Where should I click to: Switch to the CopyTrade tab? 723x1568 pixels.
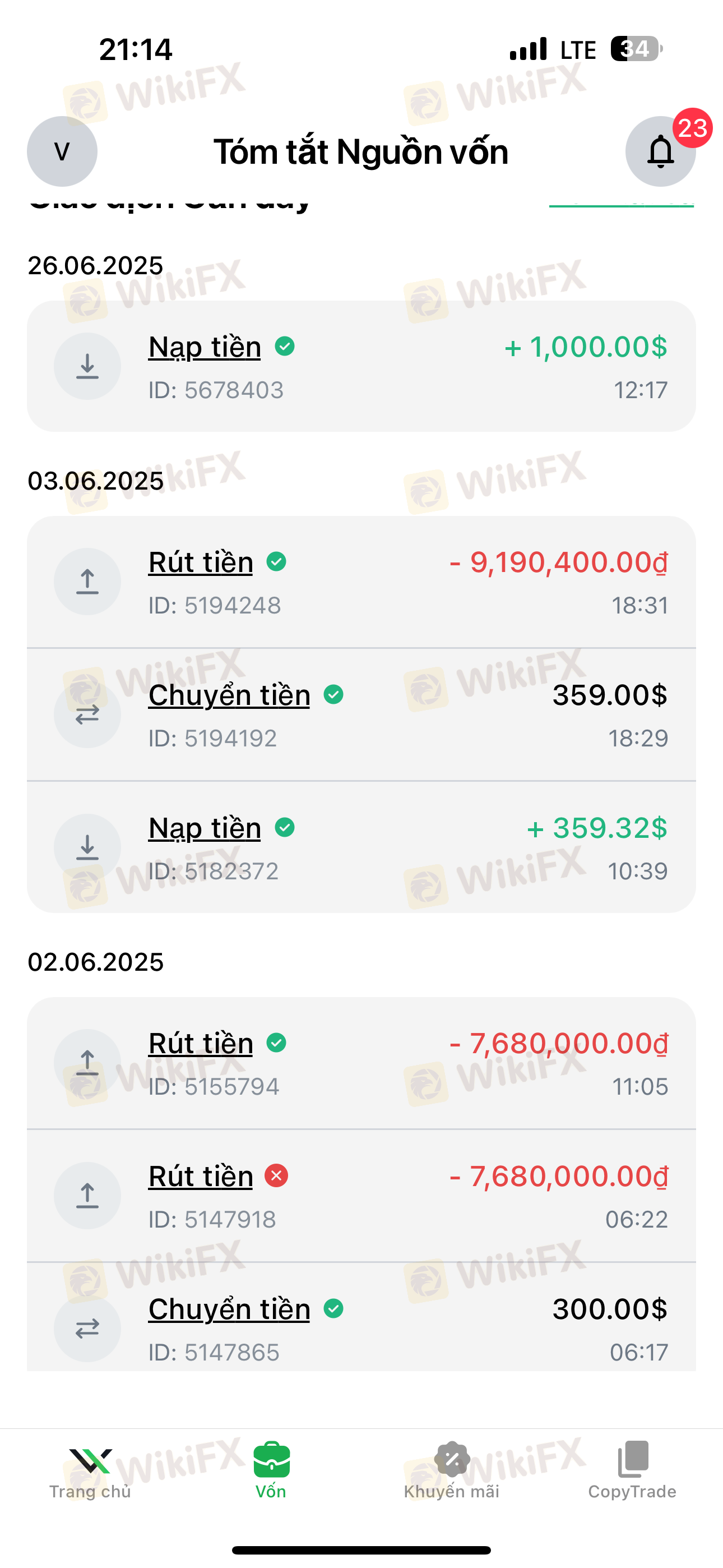(632, 1473)
